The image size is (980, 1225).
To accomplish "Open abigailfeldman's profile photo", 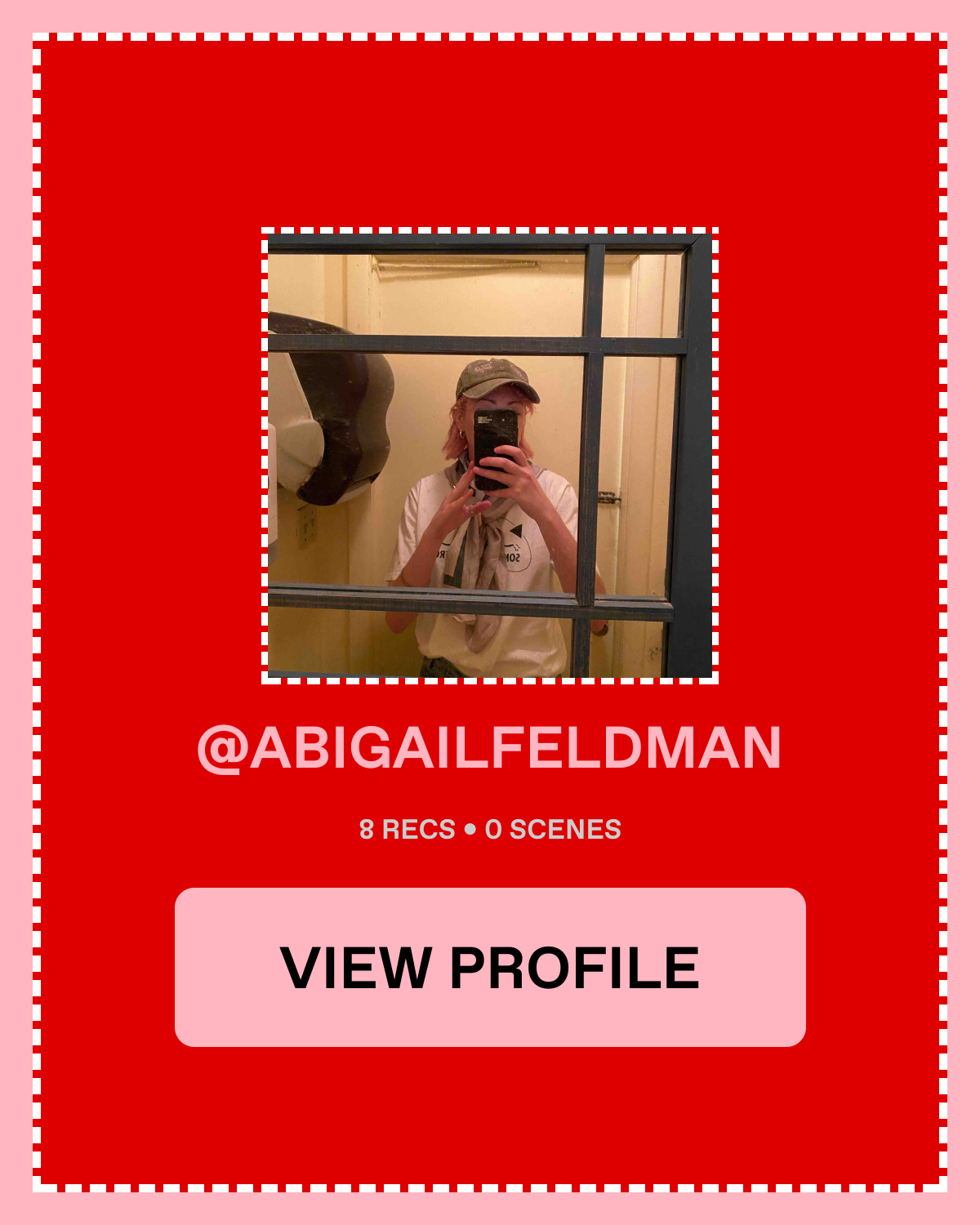I will tap(490, 456).
